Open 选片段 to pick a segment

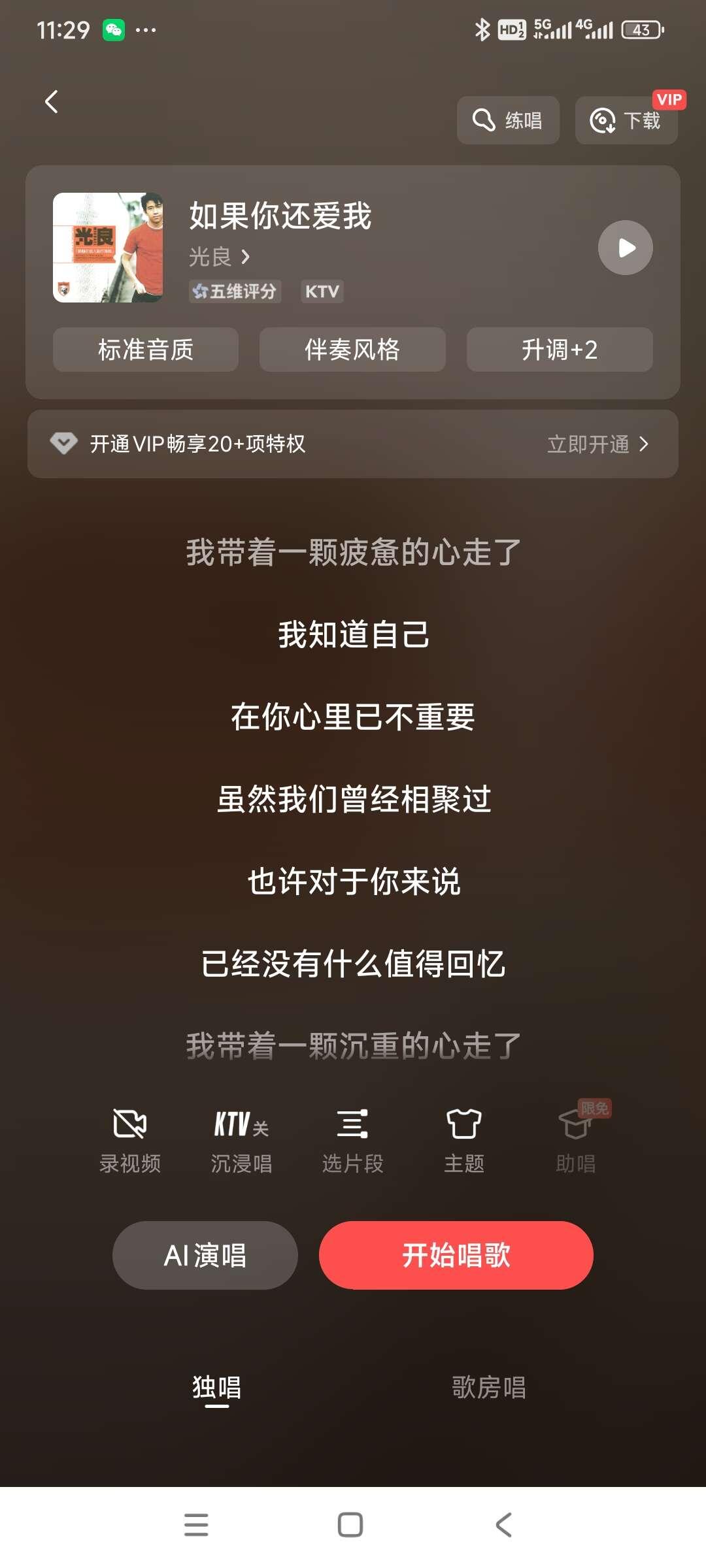click(x=352, y=1139)
